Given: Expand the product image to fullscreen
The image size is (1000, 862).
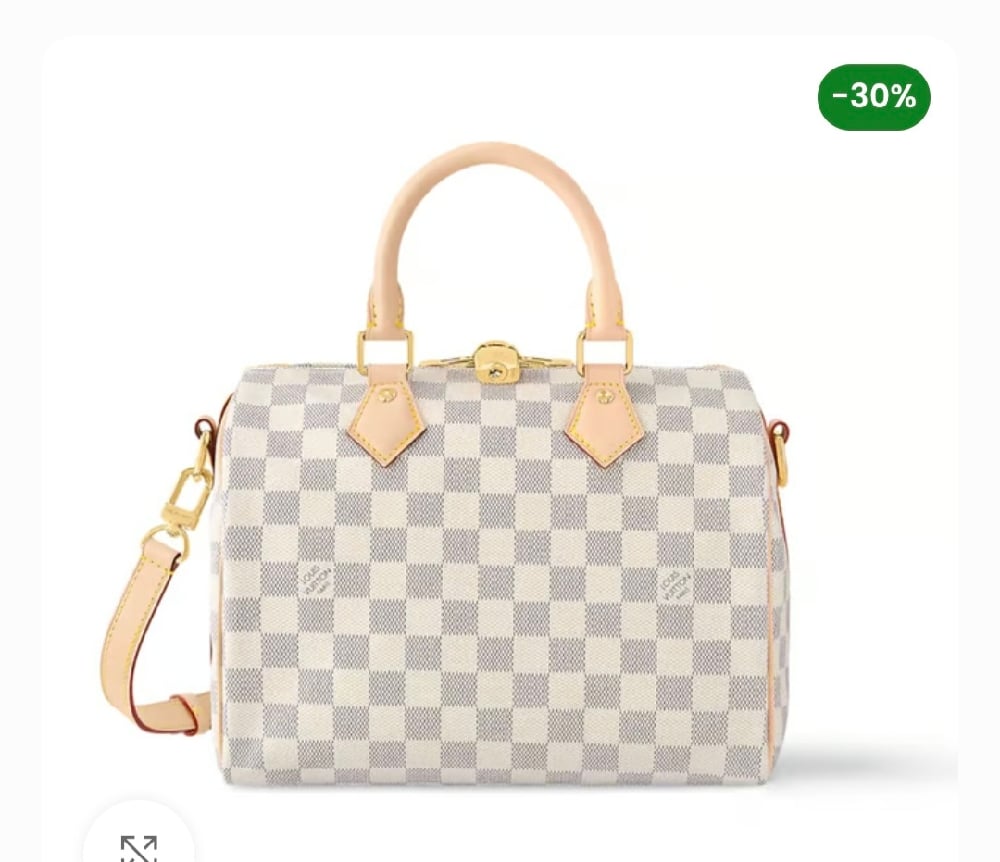Looking at the screenshot, I should pos(138,845).
